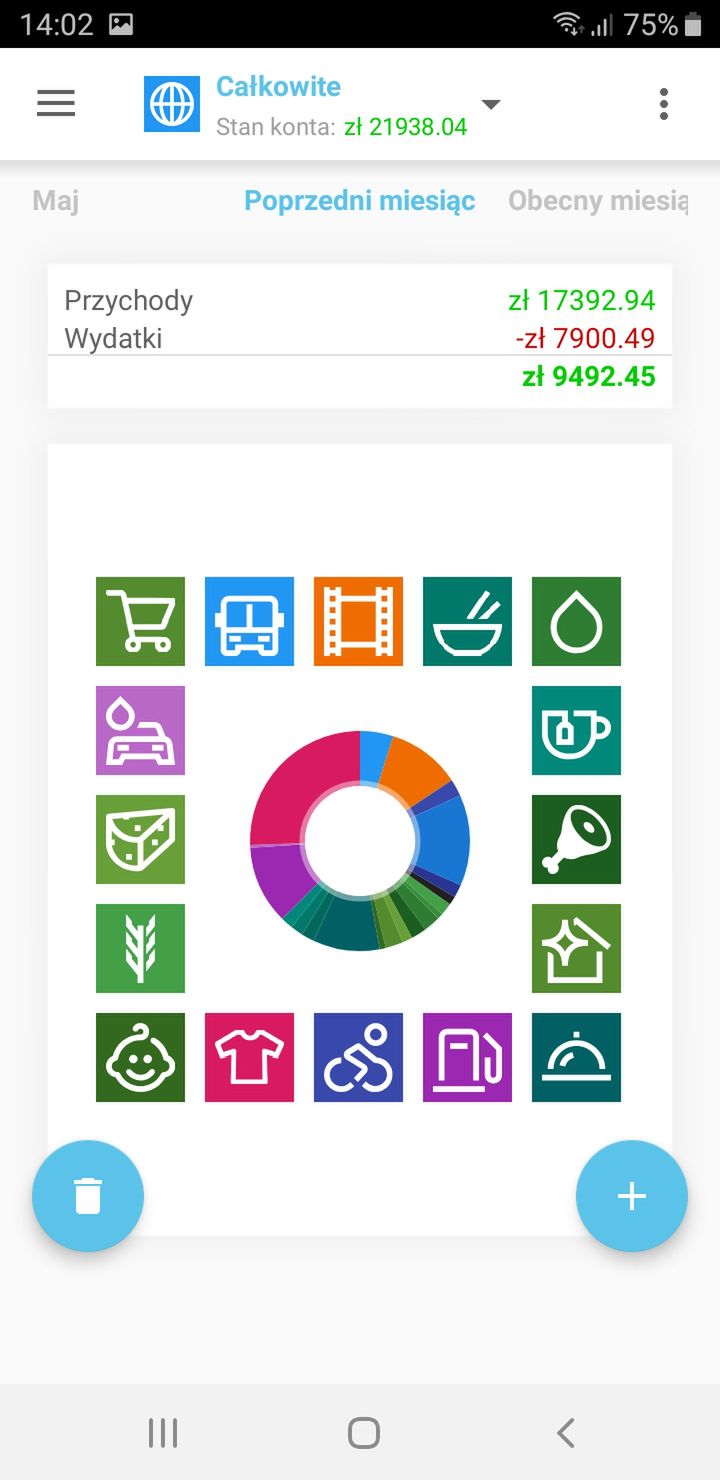Switch to the Obecny miesiąc tab
Screen dimensions: 720x1480
point(598,201)
